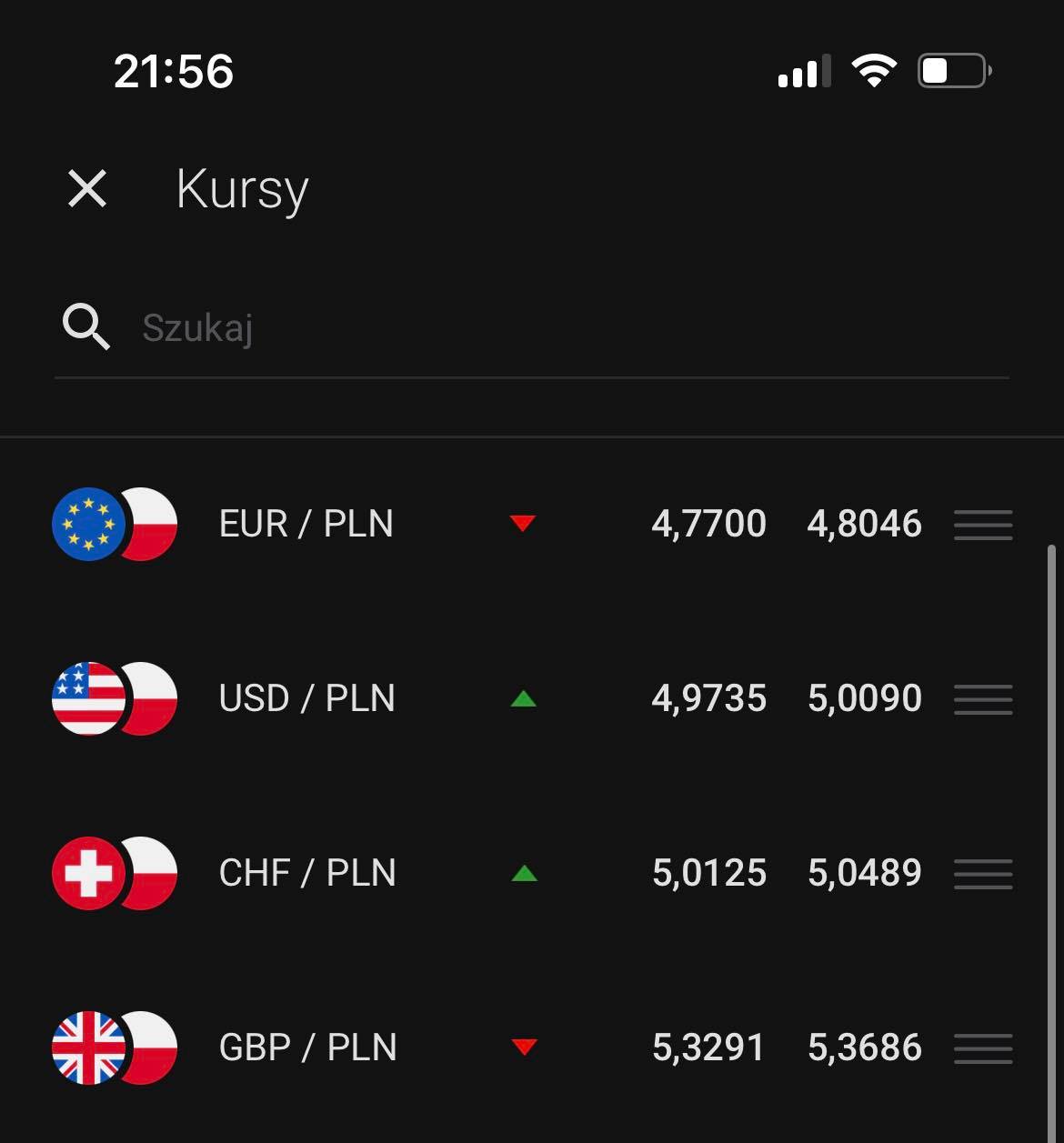Viewport: 1064px width, 1143px height.
Task: Tap the reorder handle next to CHF / PLN
Action: point(983,874)
